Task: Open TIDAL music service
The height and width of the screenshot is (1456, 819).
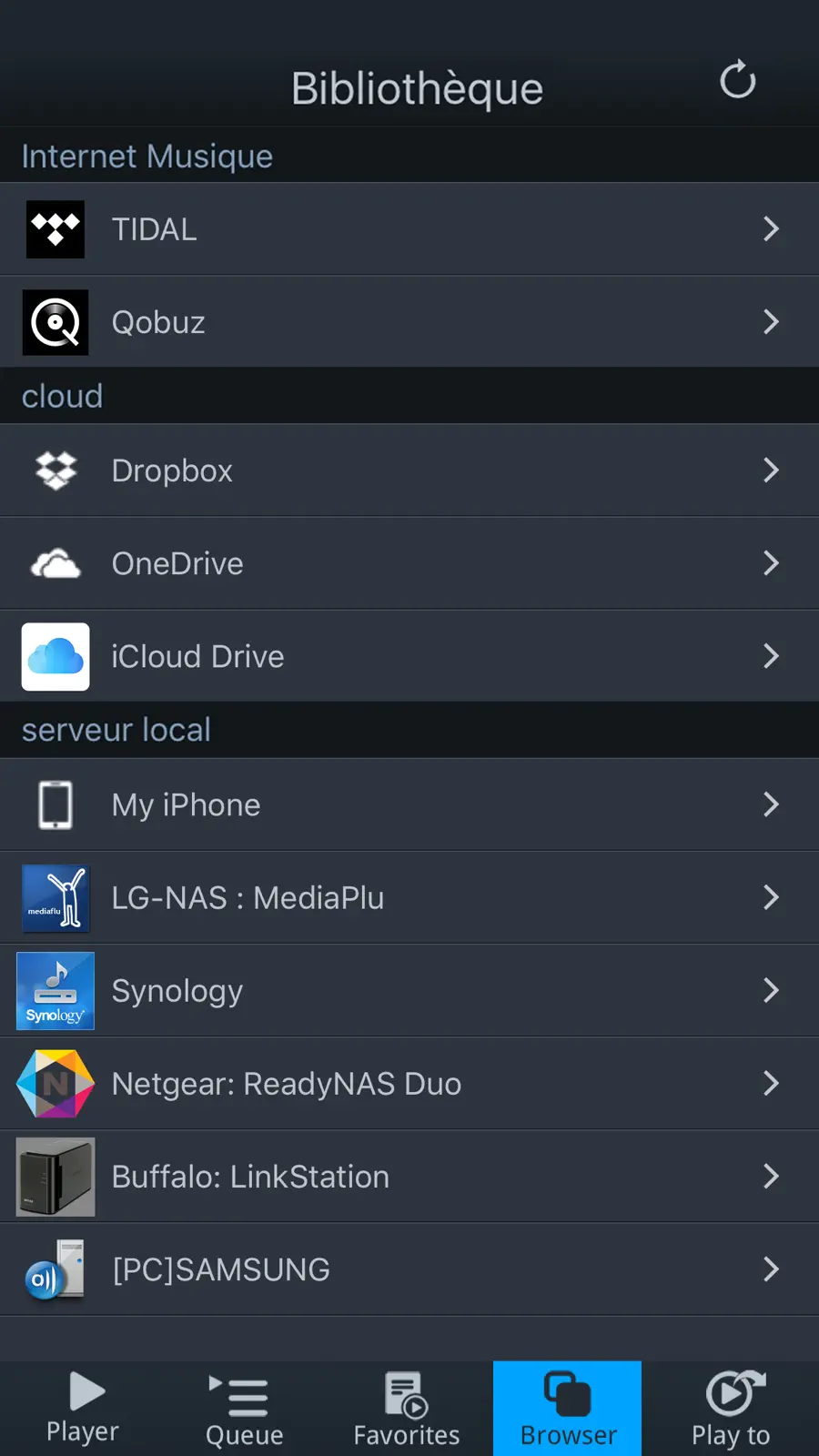Action: pyautogui.click(x=409, y=229)
